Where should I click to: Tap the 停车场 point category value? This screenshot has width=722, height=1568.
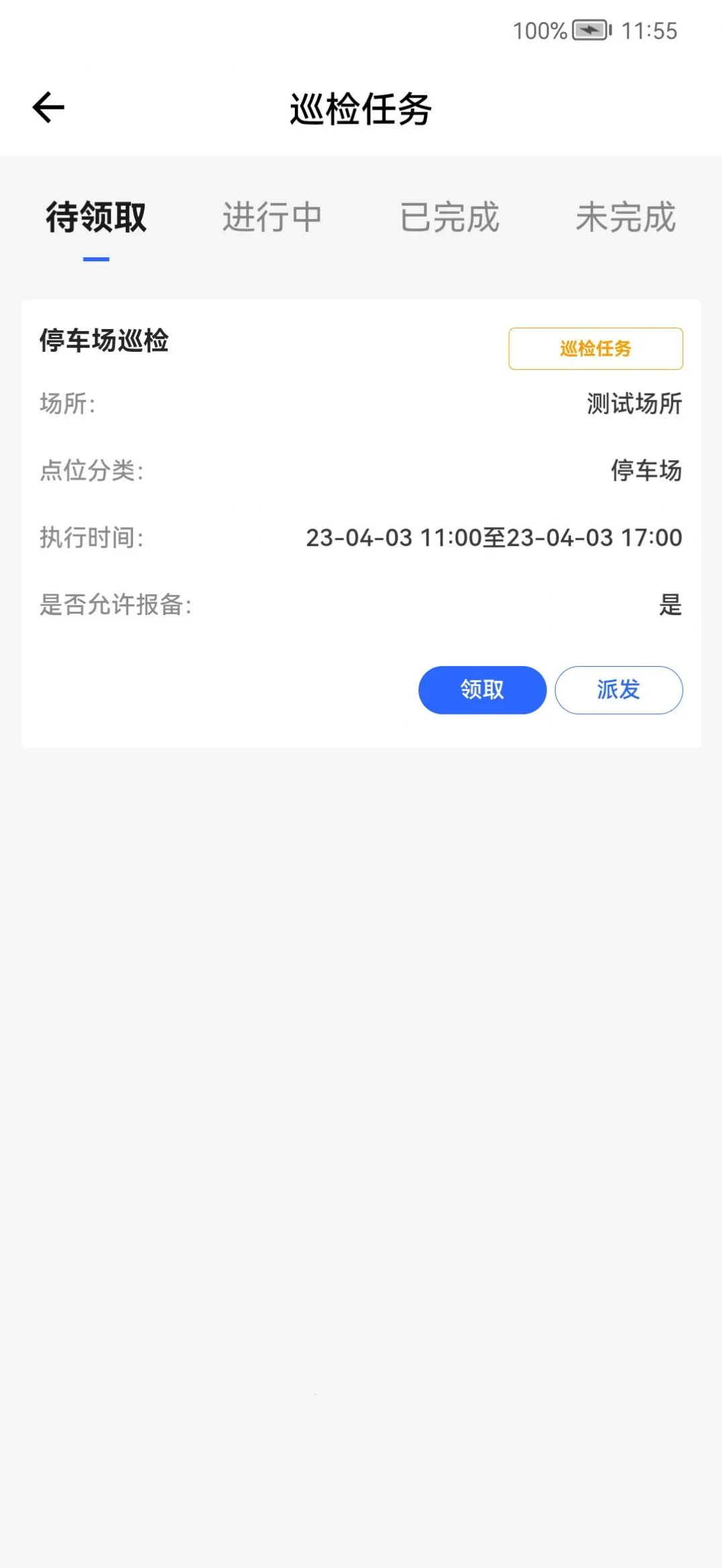pyautogui.click(x=645, y=471)
